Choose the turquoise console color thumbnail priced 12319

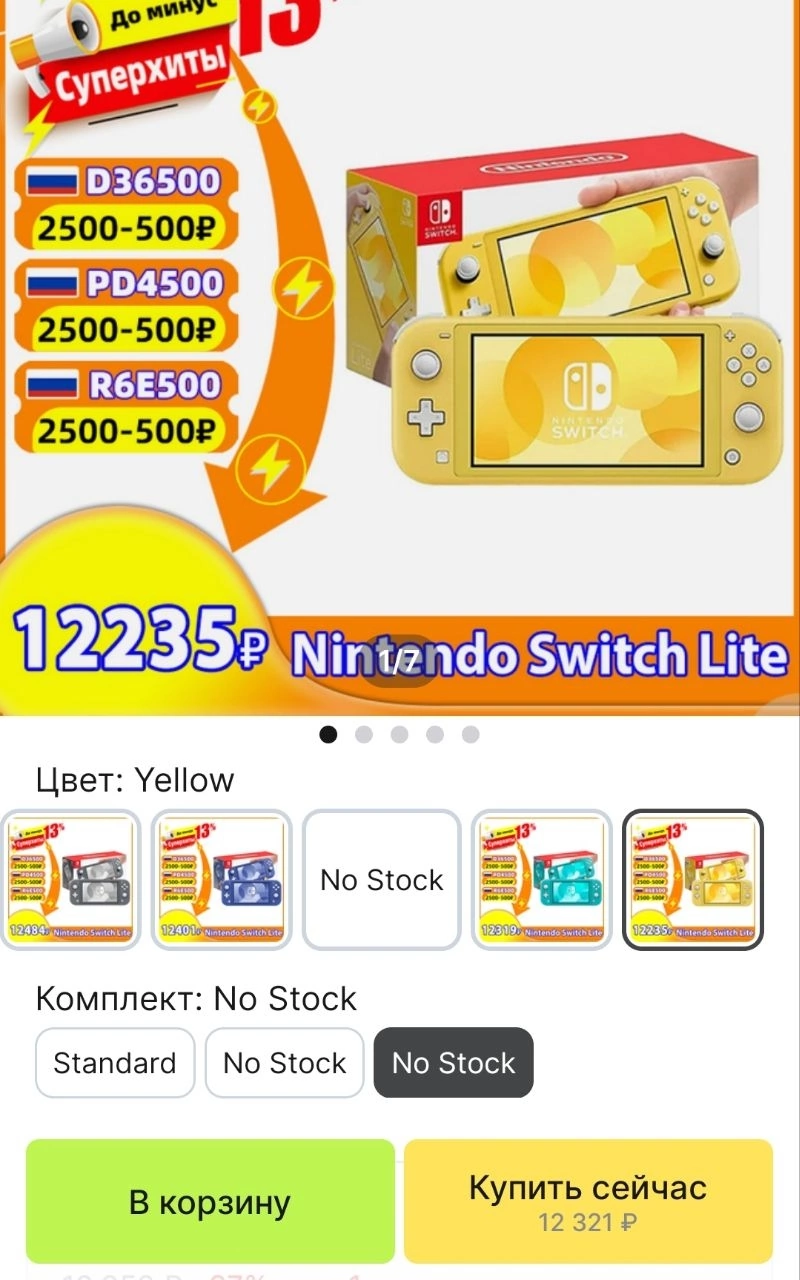click(542, 879)
